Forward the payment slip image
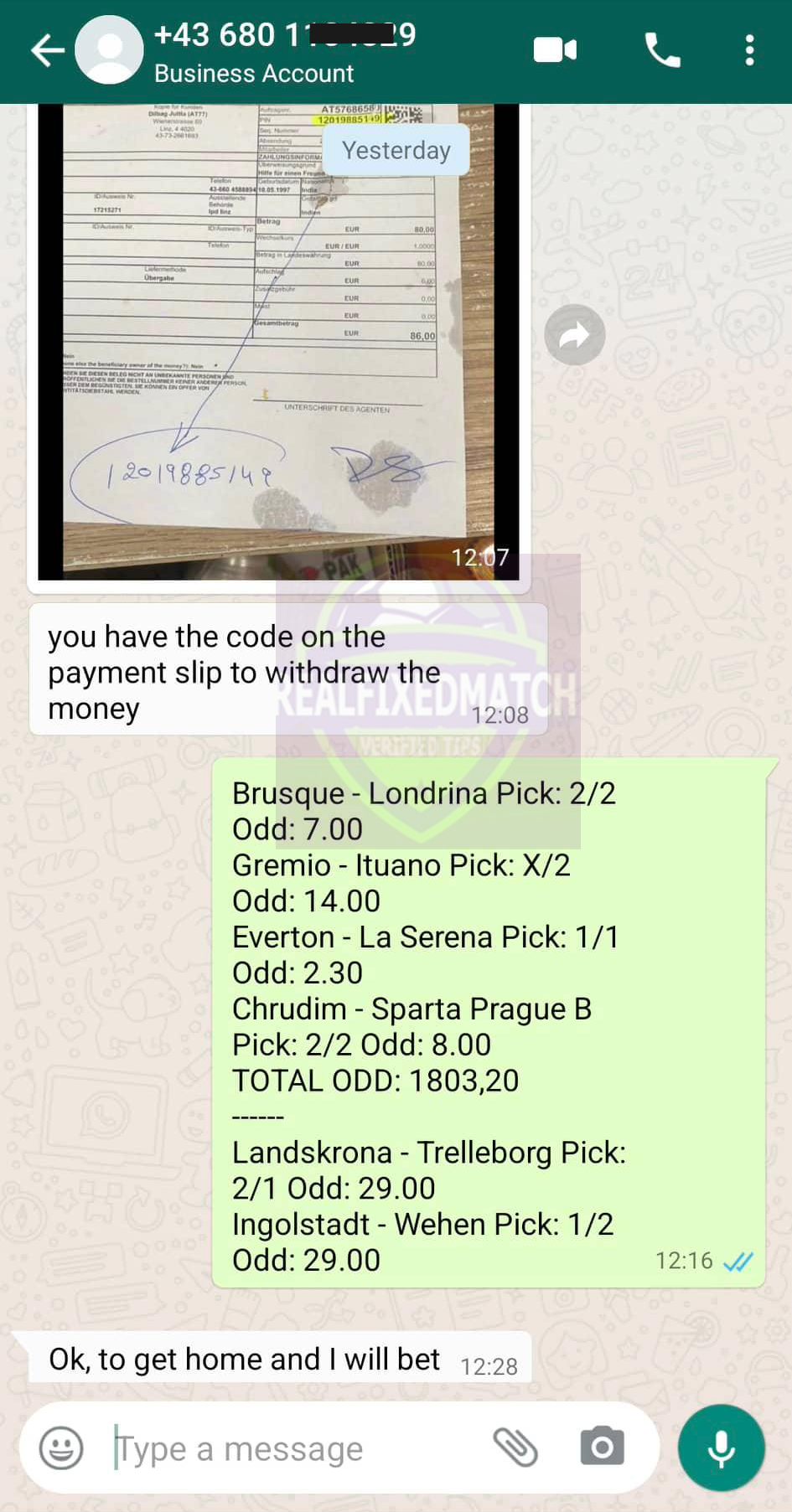This screenshot has height=1512, width=792. (x=574, y=335)
